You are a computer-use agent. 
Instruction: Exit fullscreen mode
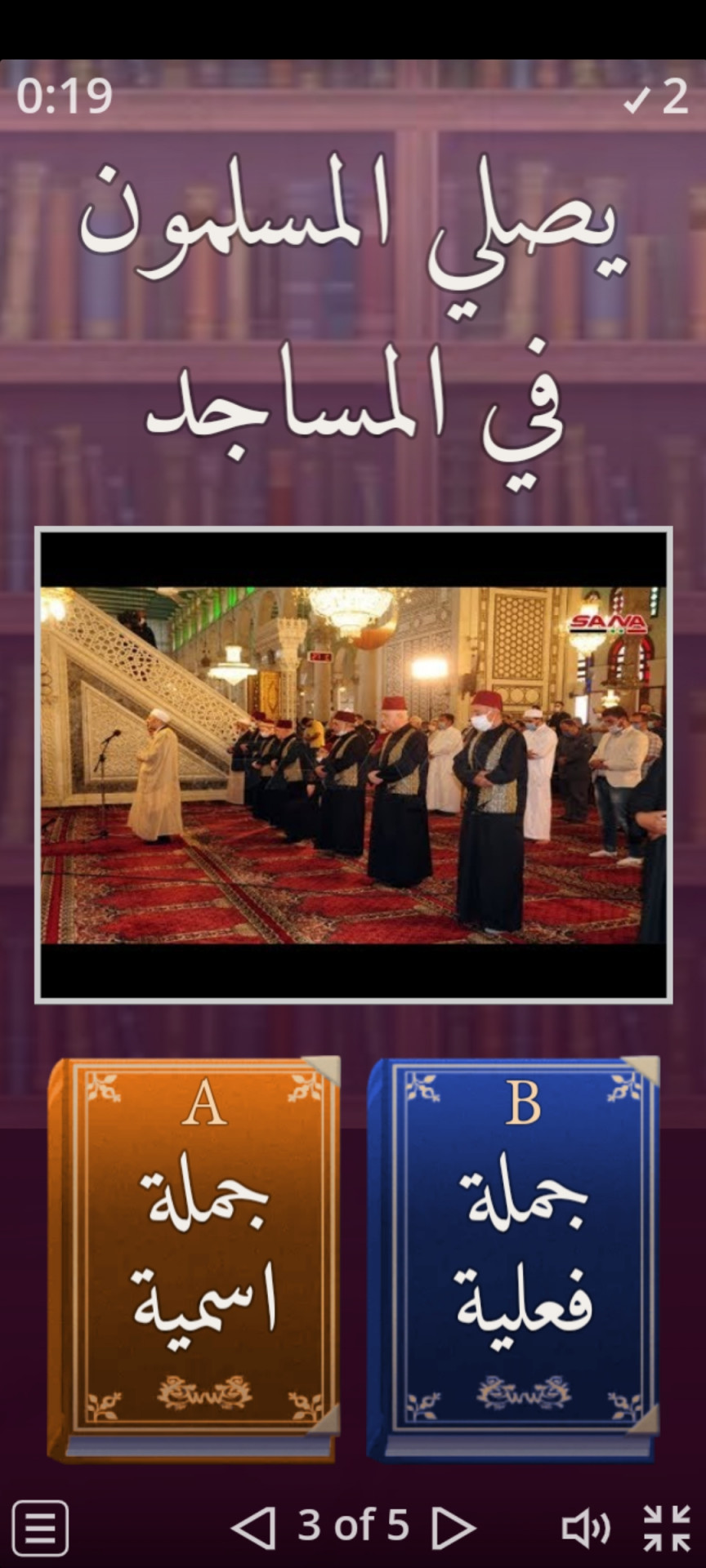pos(667,1526)
